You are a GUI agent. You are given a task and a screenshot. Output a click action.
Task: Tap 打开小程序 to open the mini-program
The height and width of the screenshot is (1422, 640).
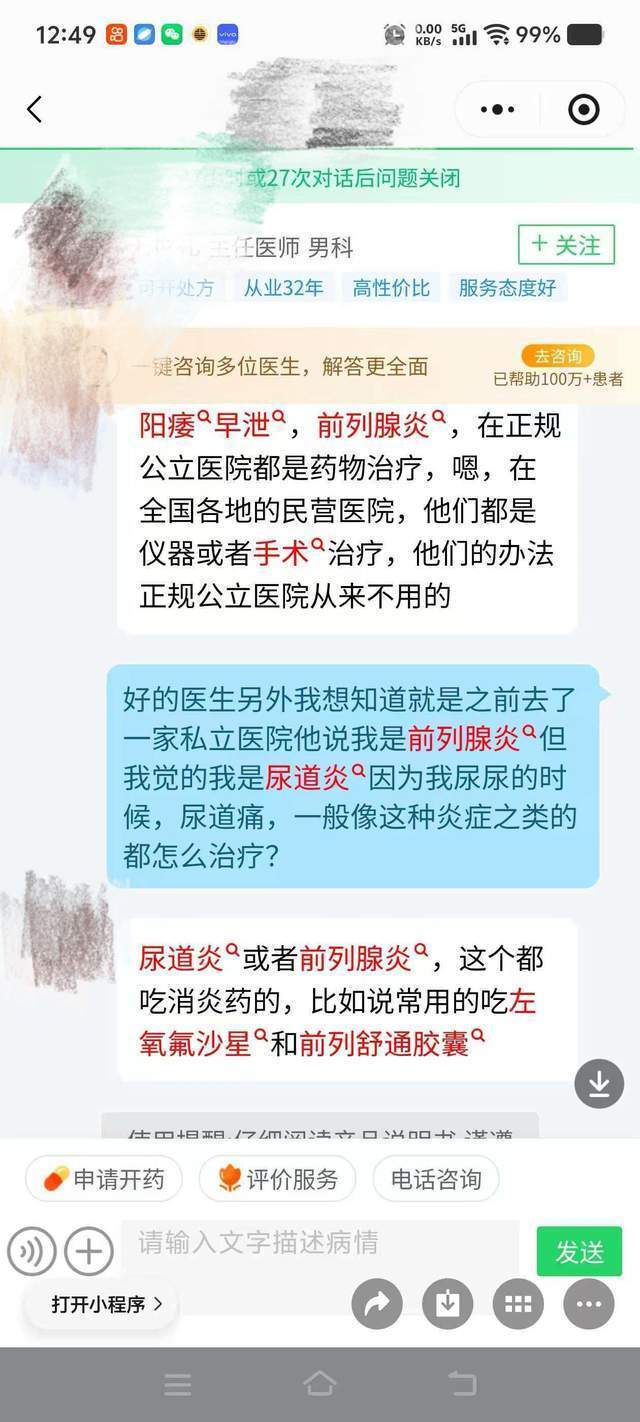[106, 1304]
